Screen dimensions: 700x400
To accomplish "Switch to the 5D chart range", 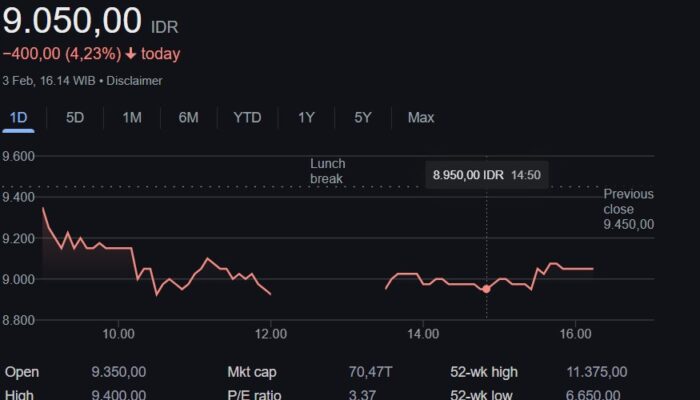I will click(x=75, y=118).
